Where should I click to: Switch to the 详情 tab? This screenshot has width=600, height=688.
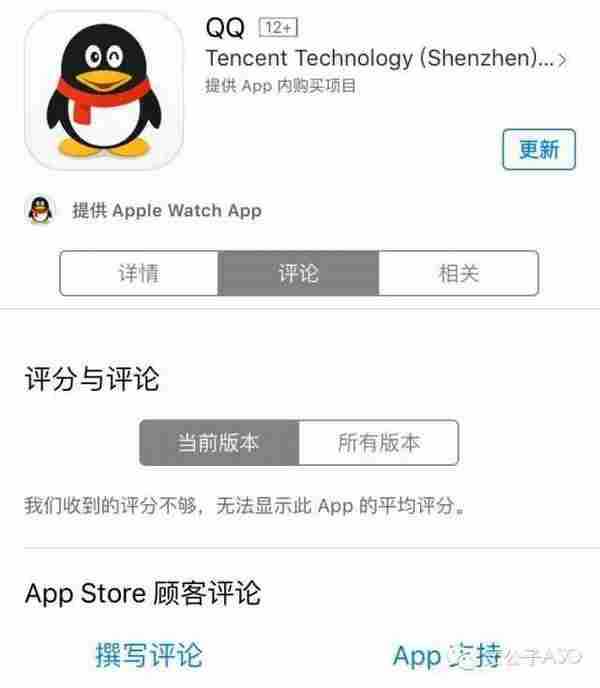point(138,273)
